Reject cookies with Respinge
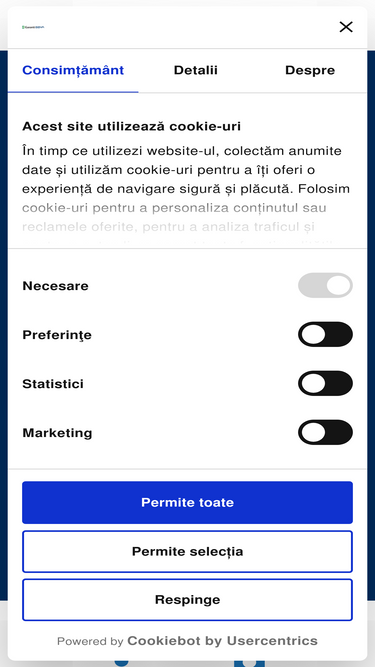 188,600
